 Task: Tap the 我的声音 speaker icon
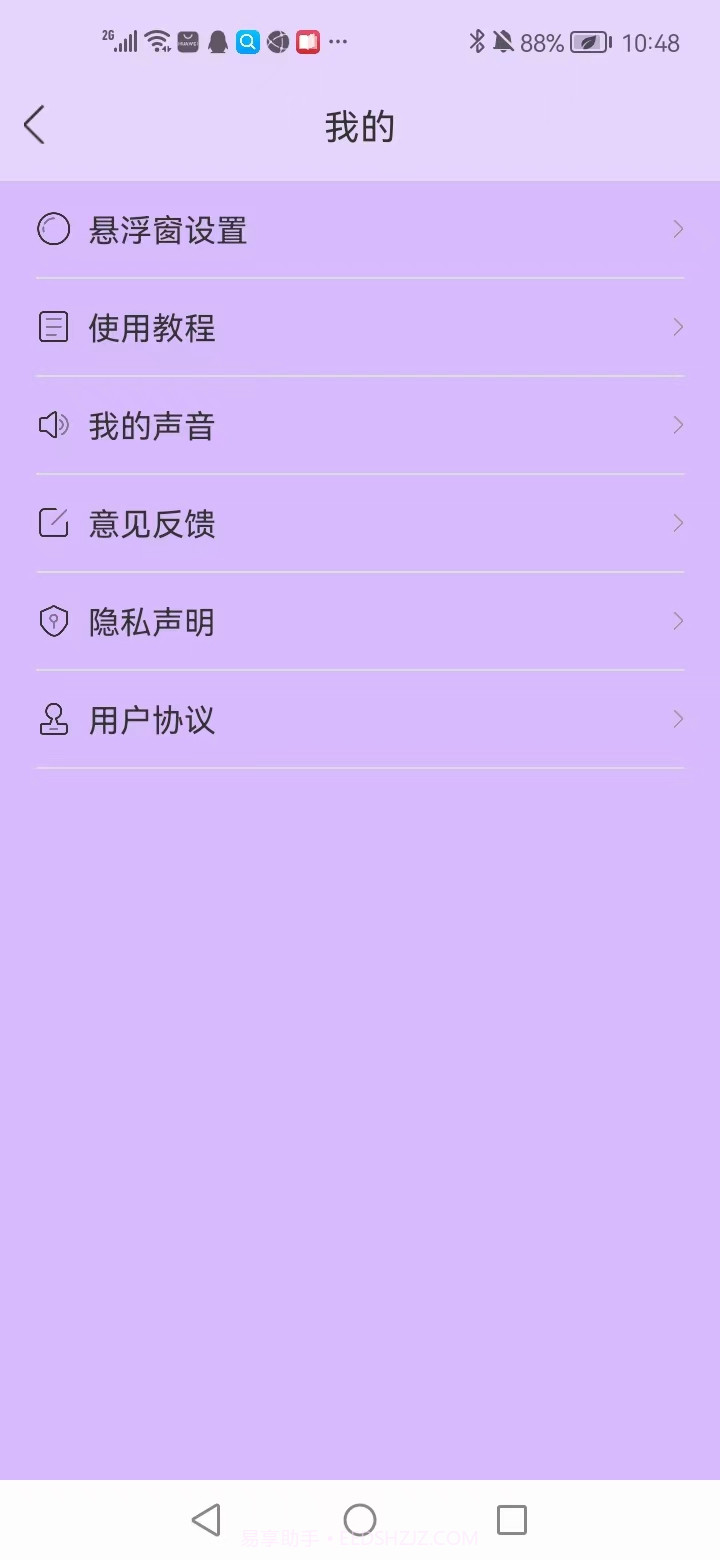pos(53,425)
